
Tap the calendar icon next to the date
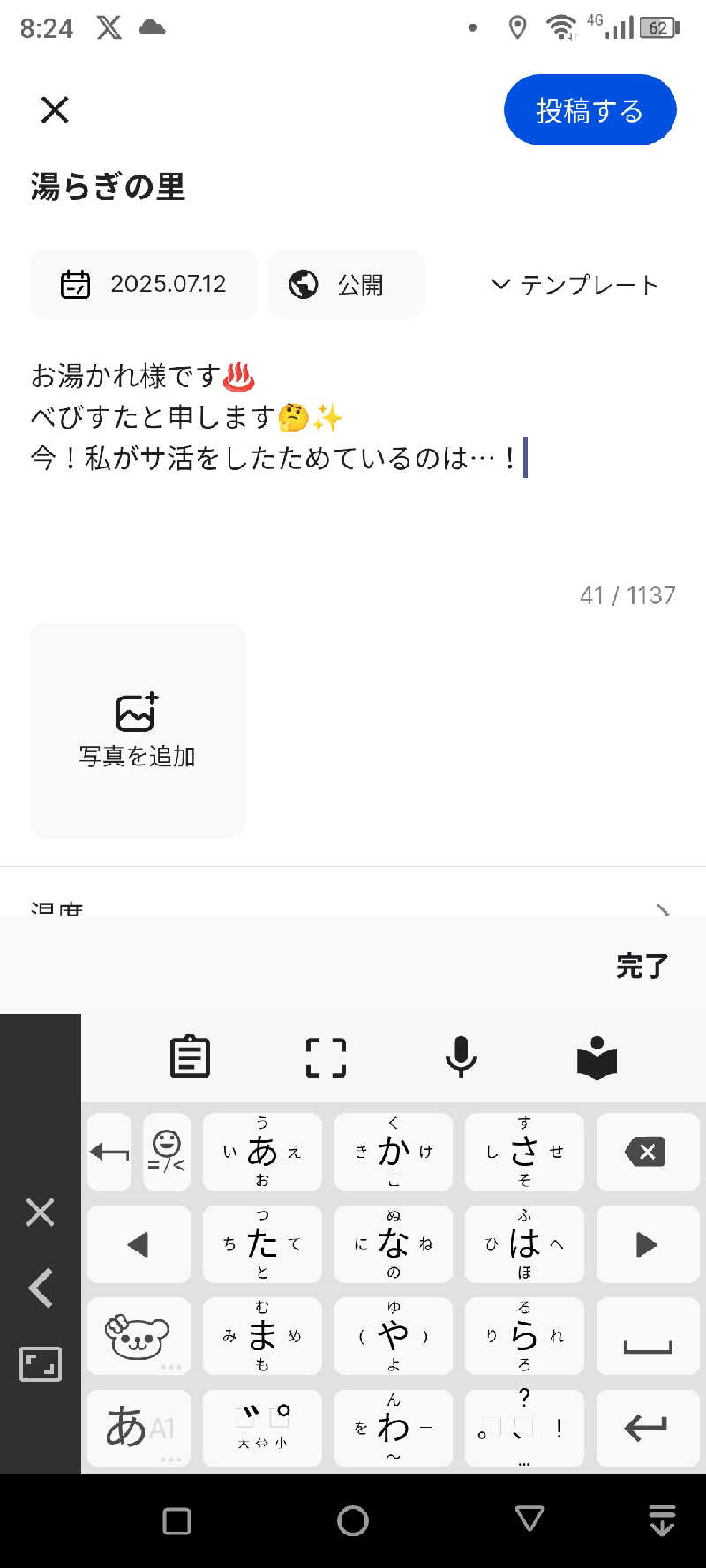pyautogui.click(x=76, y=284)
